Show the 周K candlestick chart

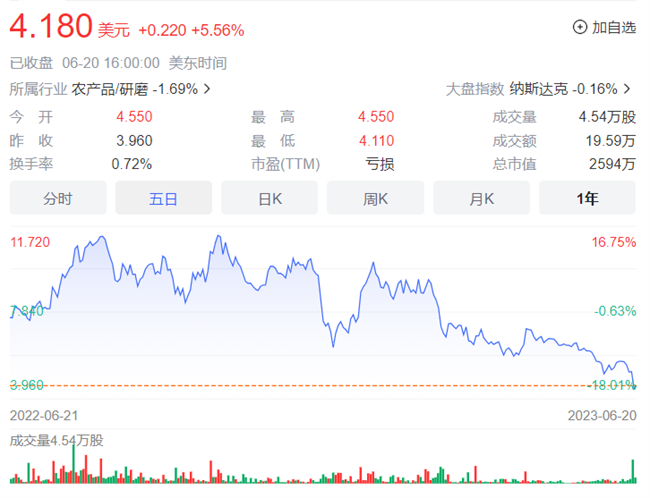pos(376,198)
